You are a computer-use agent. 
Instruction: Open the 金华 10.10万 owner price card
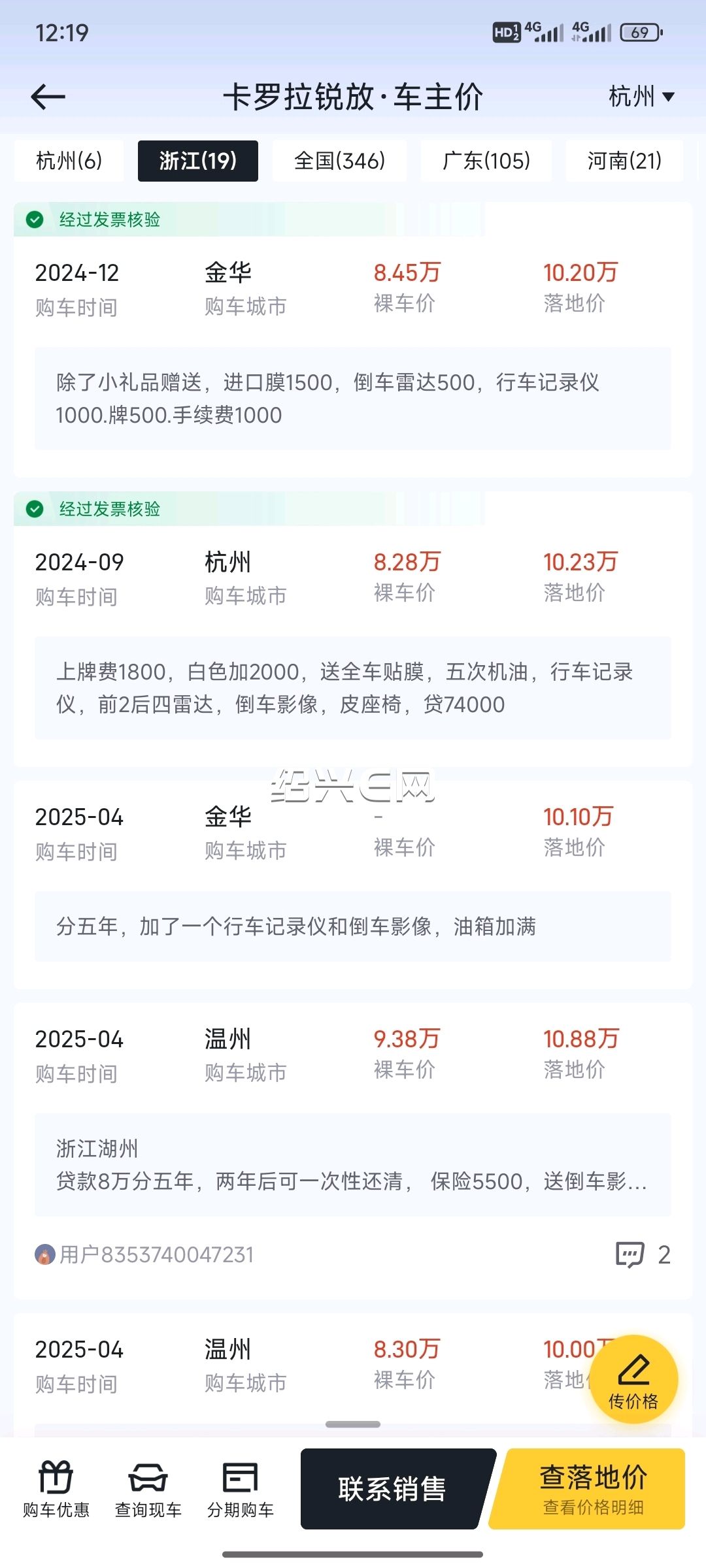353,885
